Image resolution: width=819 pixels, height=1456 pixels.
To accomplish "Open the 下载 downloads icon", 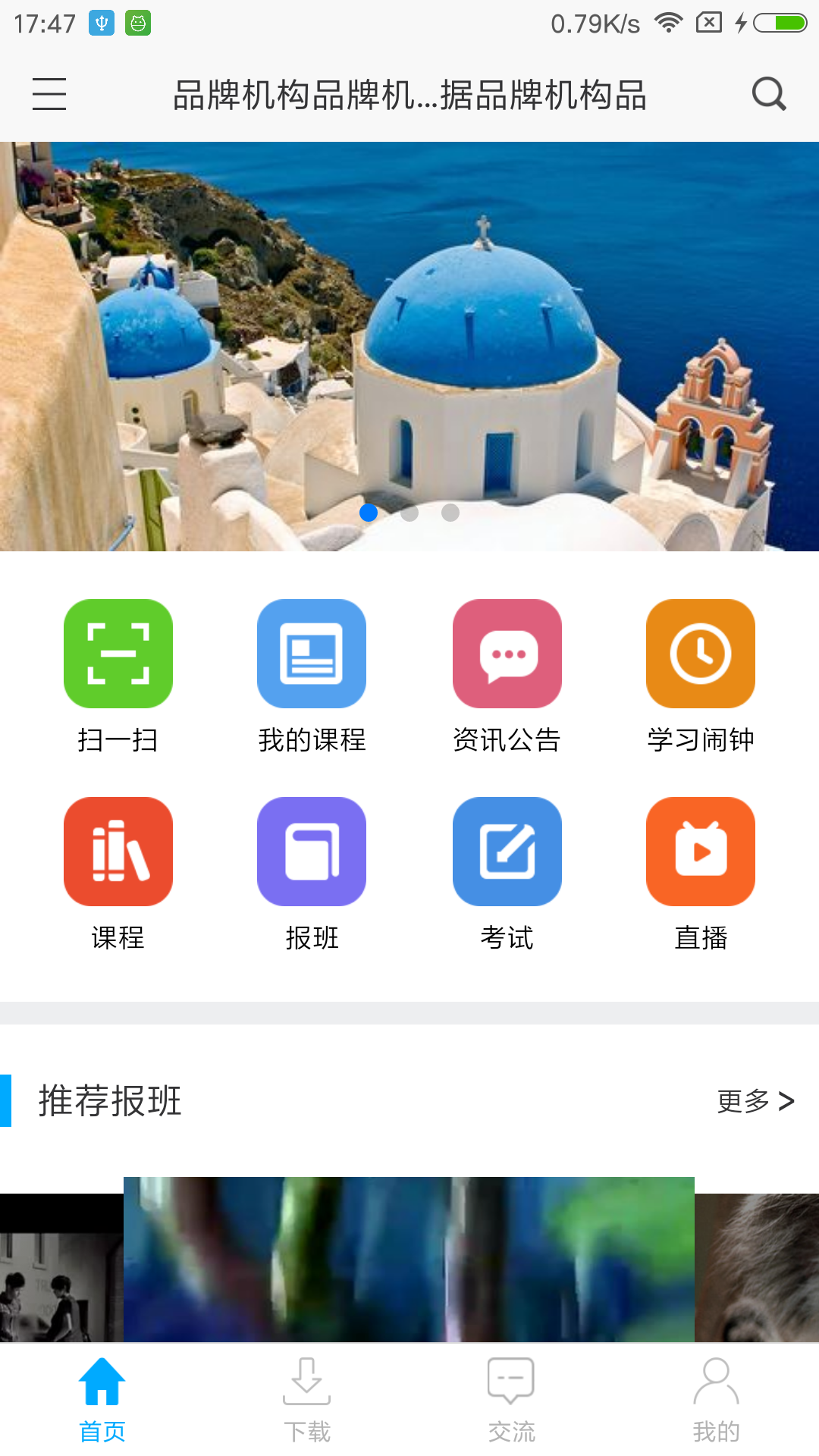I will pyautogui.click(x=307, y=1398).
